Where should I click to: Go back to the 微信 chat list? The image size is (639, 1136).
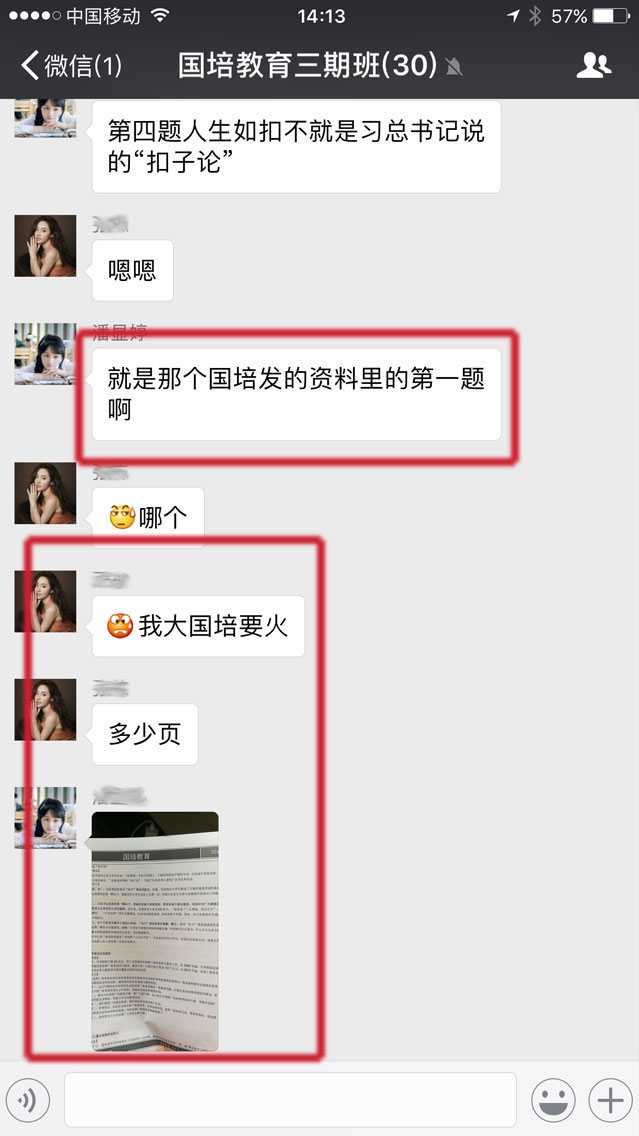72,67
